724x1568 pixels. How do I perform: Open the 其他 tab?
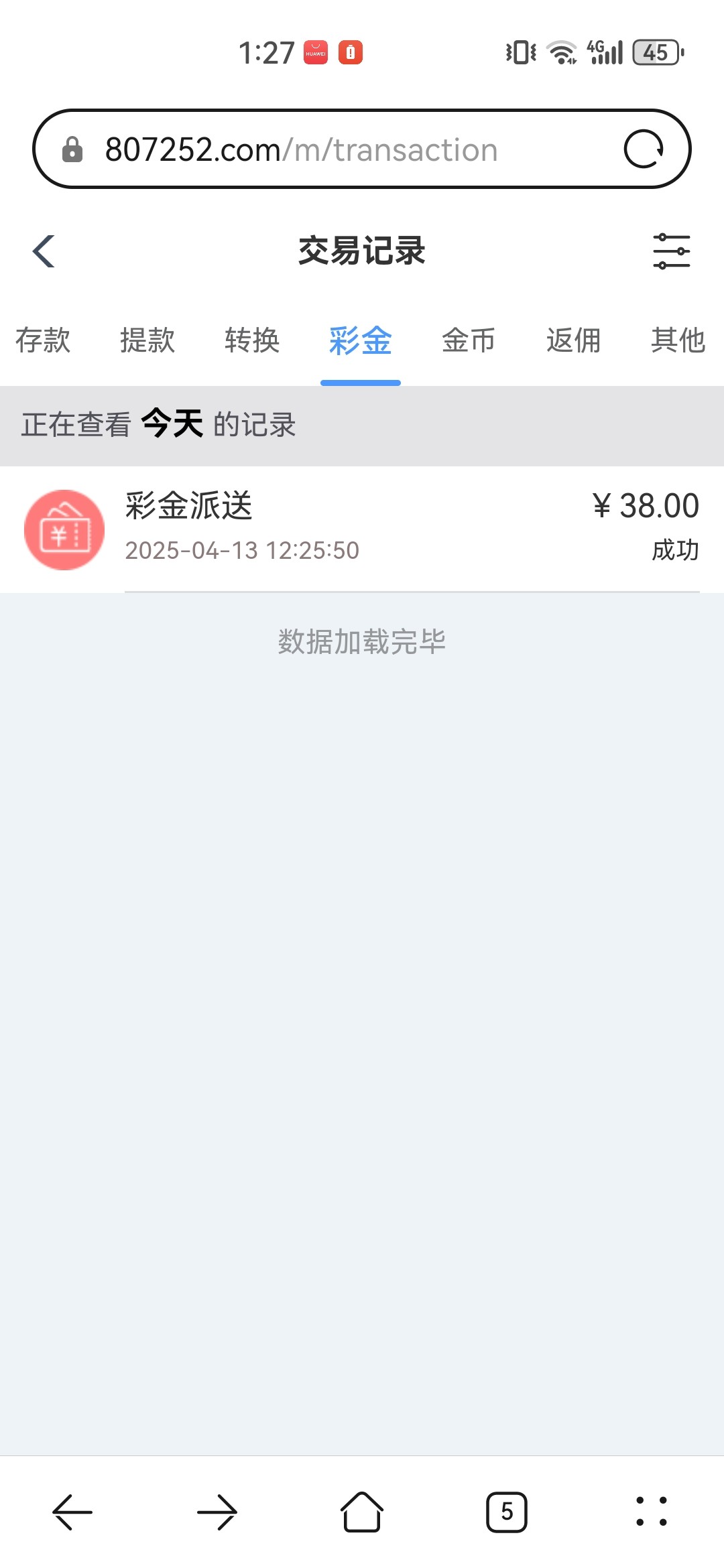point(678,340)
